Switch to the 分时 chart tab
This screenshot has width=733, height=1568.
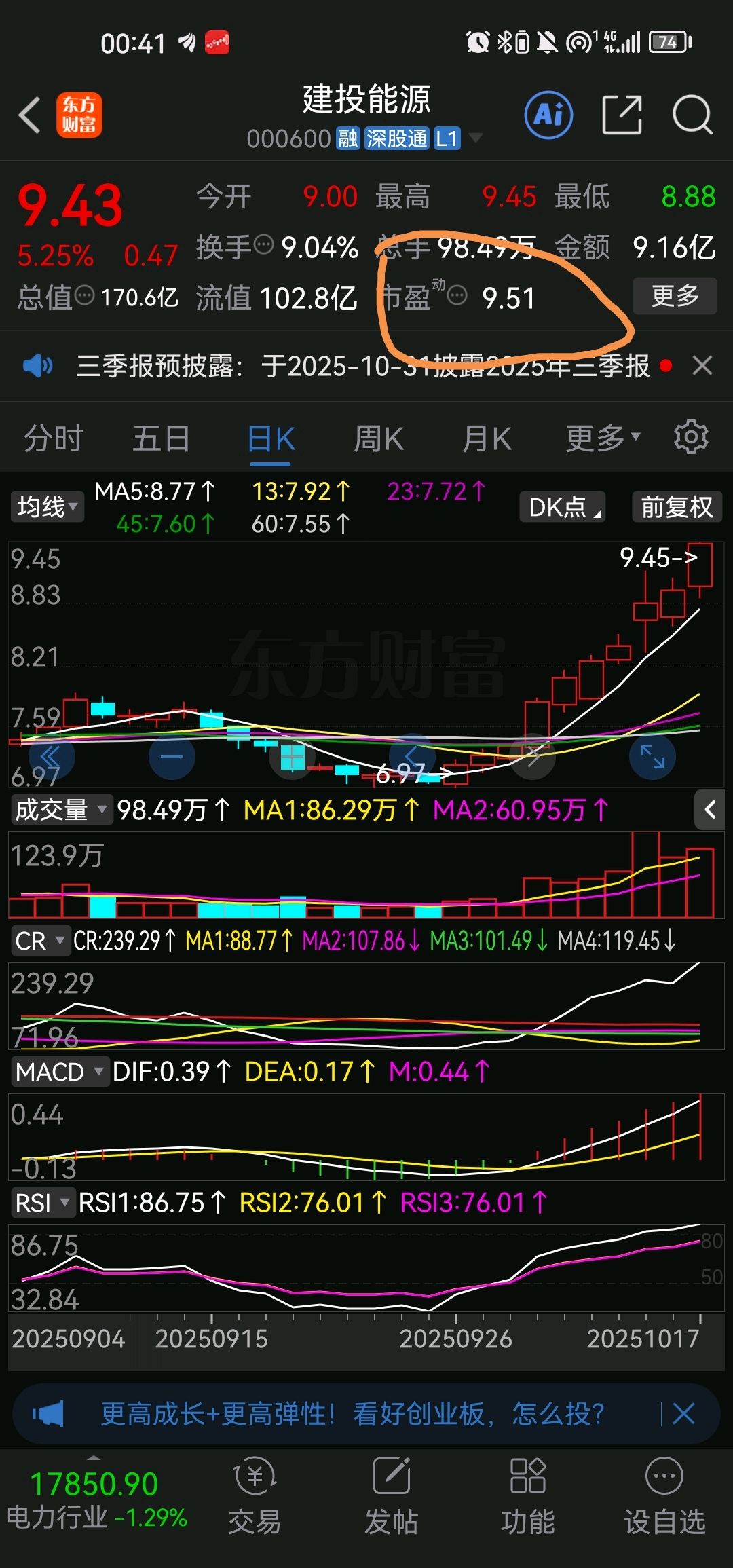coord(53,438)
